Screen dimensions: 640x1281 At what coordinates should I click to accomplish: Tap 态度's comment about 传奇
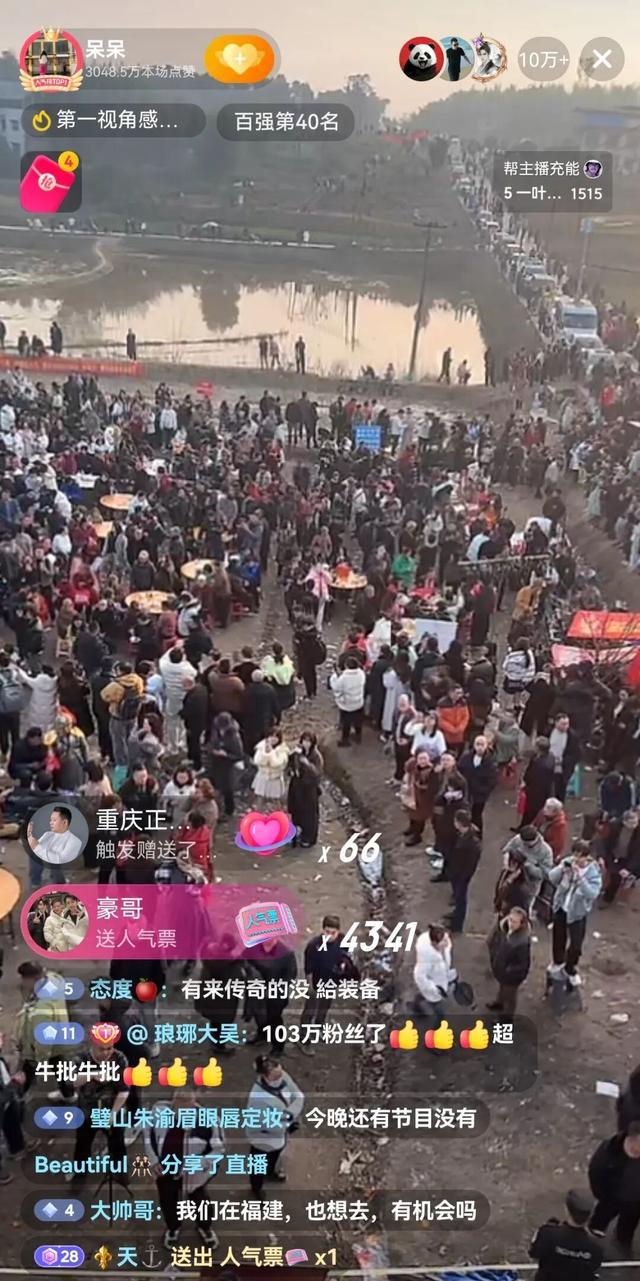coord(208,989)
